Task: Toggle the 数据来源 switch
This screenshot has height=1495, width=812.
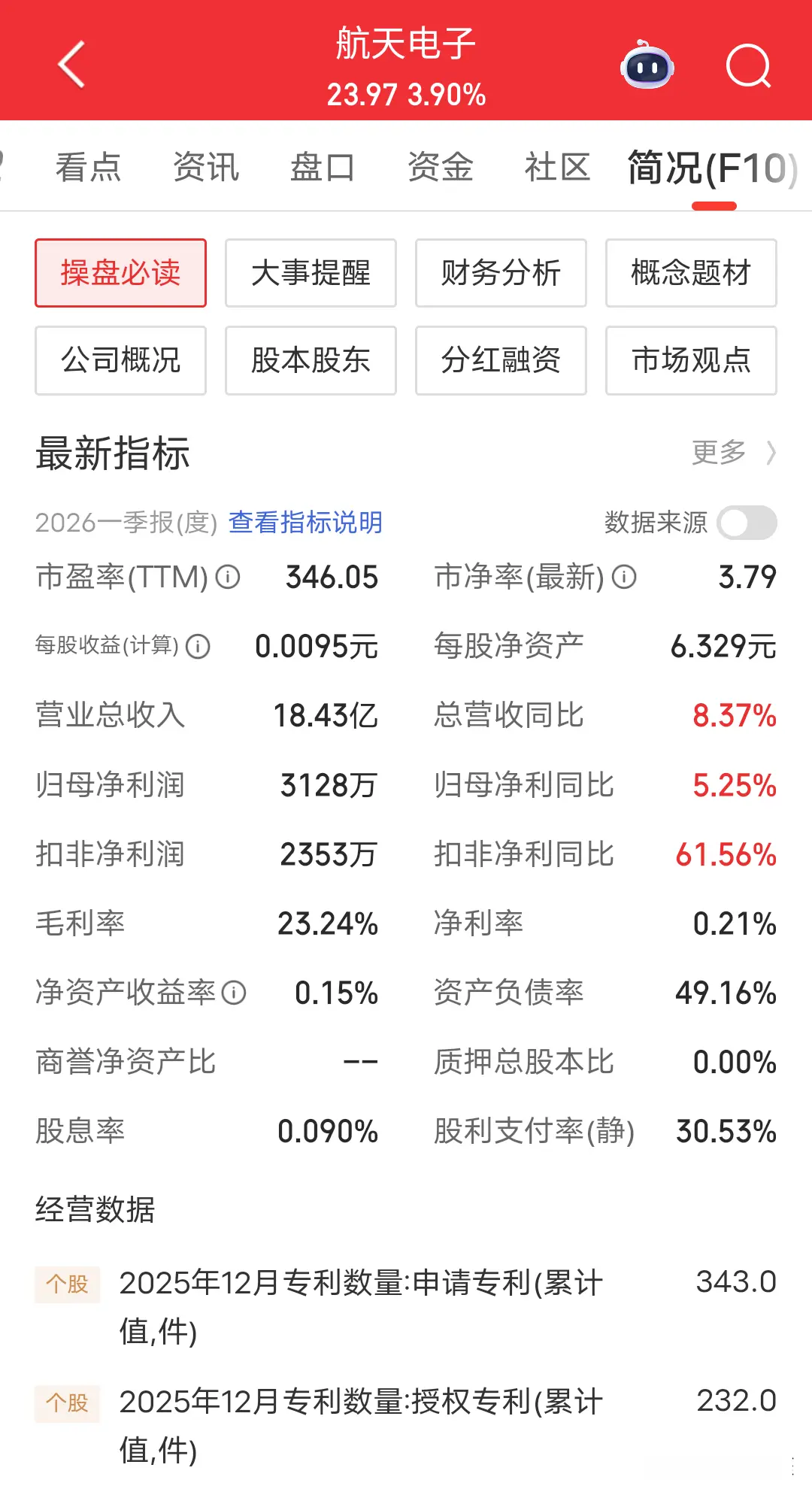Action: 747,523
